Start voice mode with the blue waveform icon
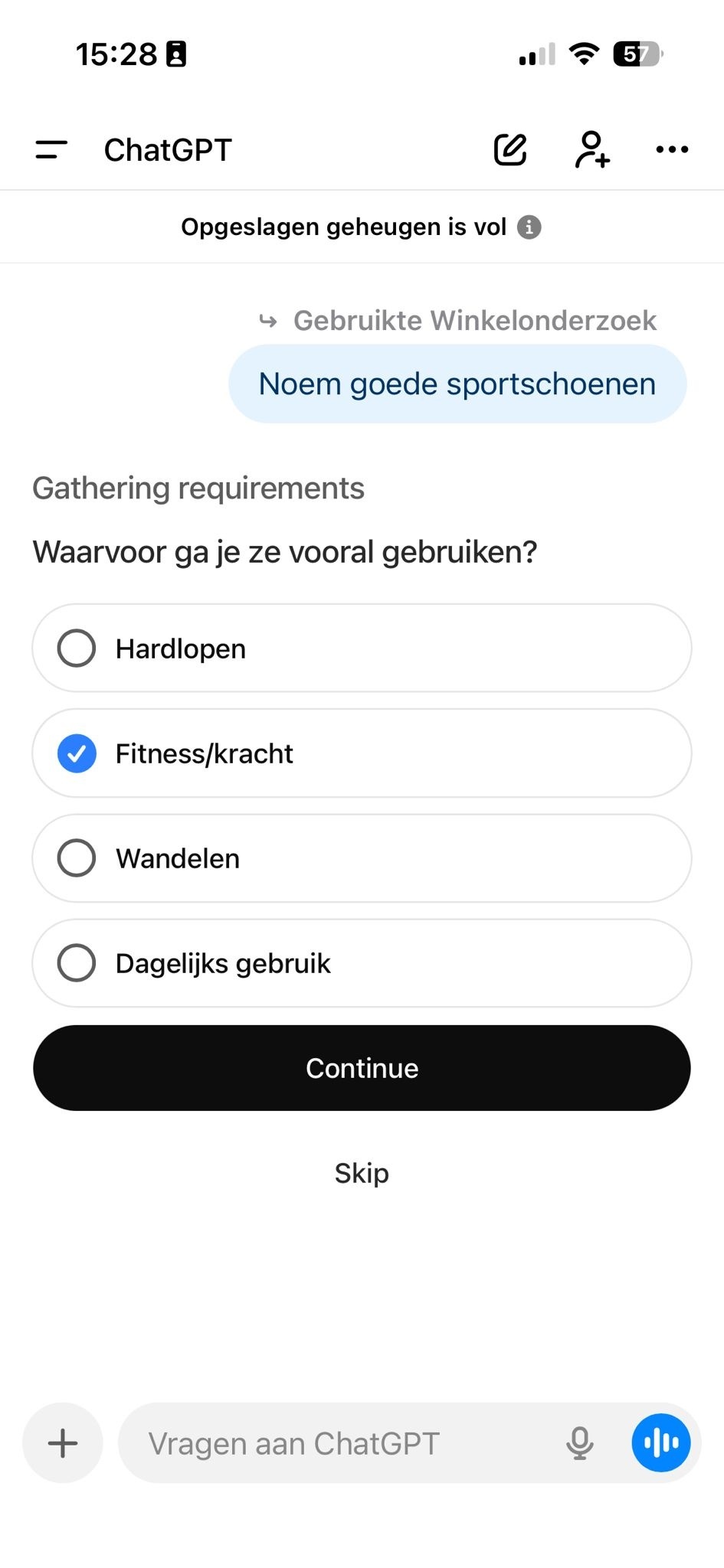 pos(660,1442)
